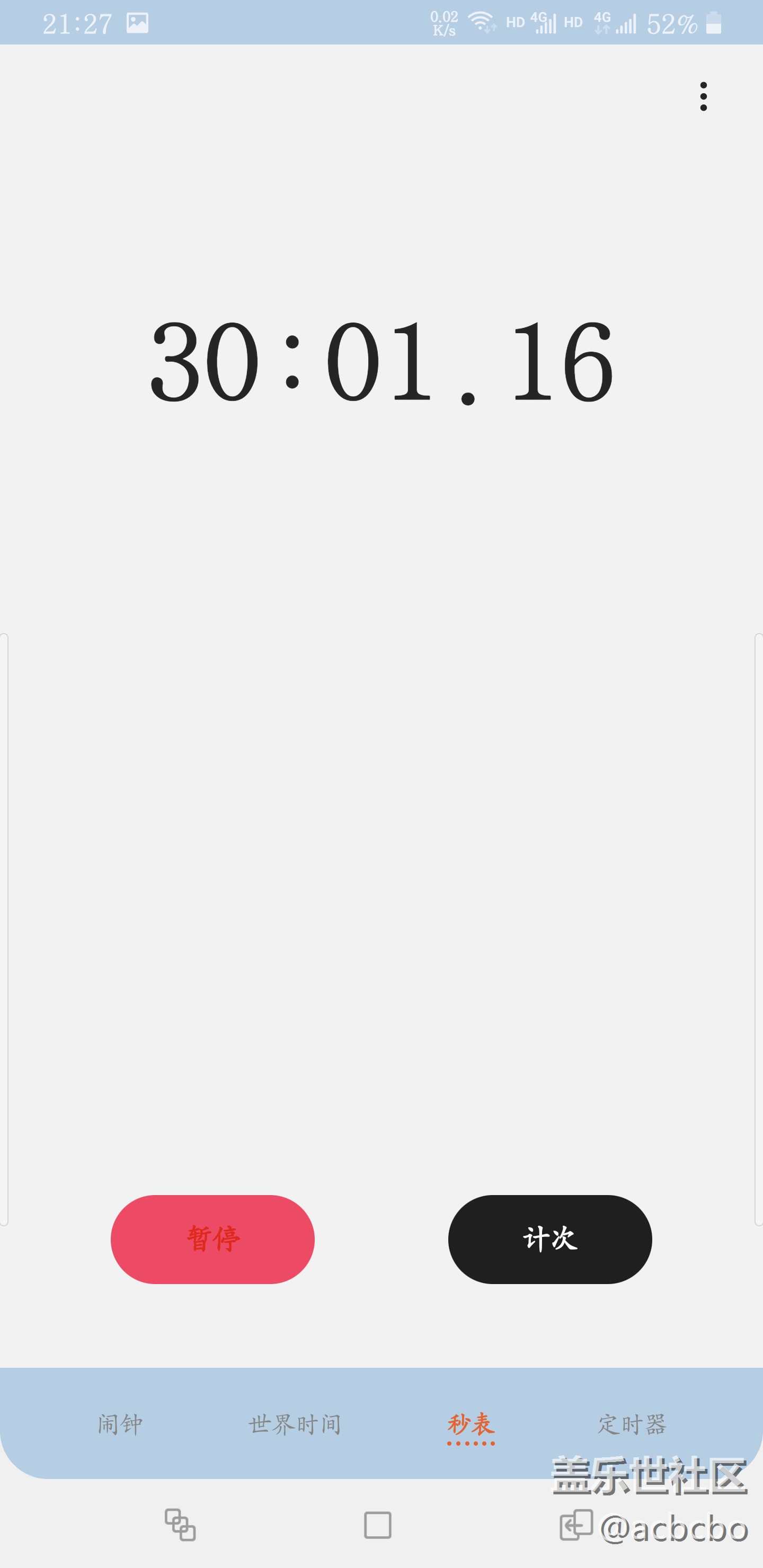763x1568 pixels.
Task: Open the 世界时间 world clock tab
Action: pos(295,1424)
